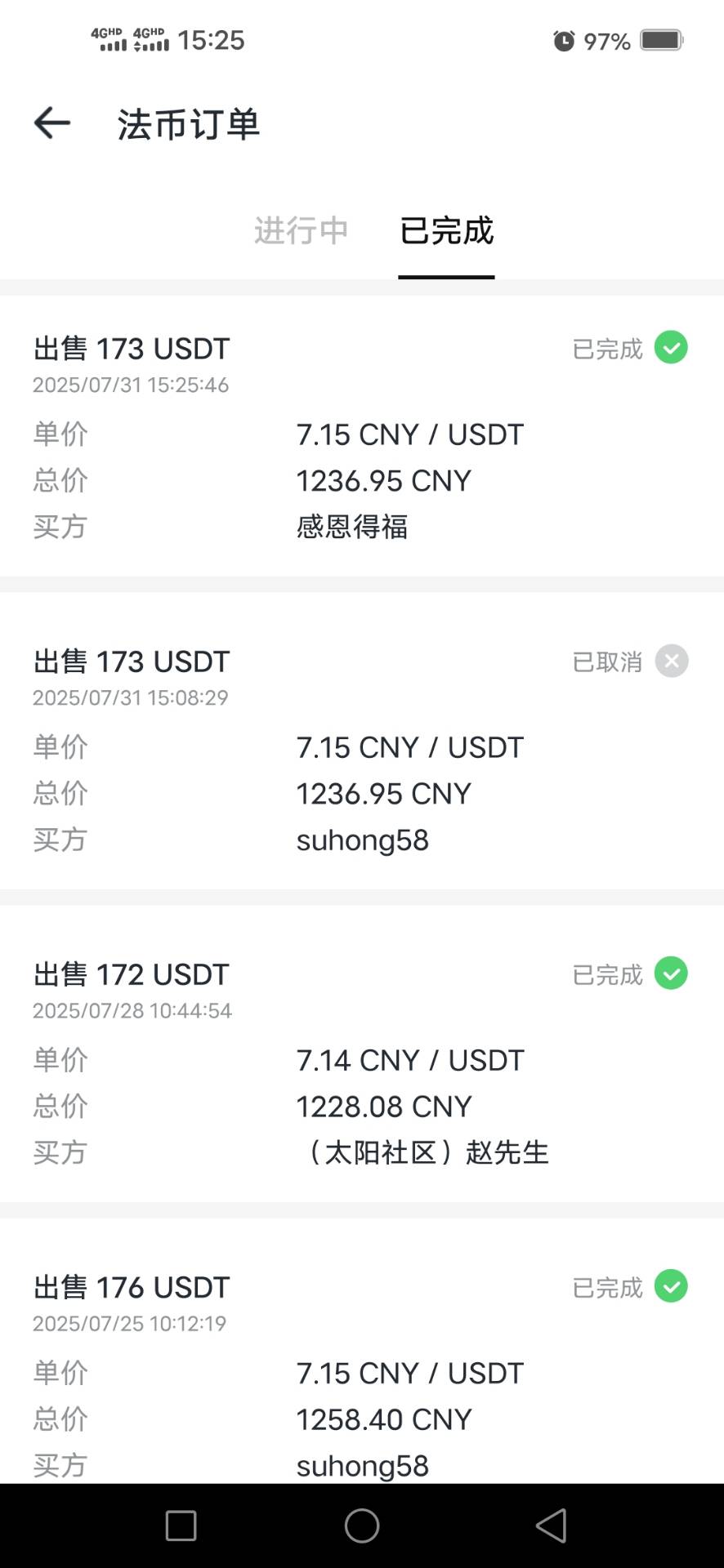Open recent apps from the navigation bar
The width and height of the screenshot is (724, 1568).
(181, 1525)
